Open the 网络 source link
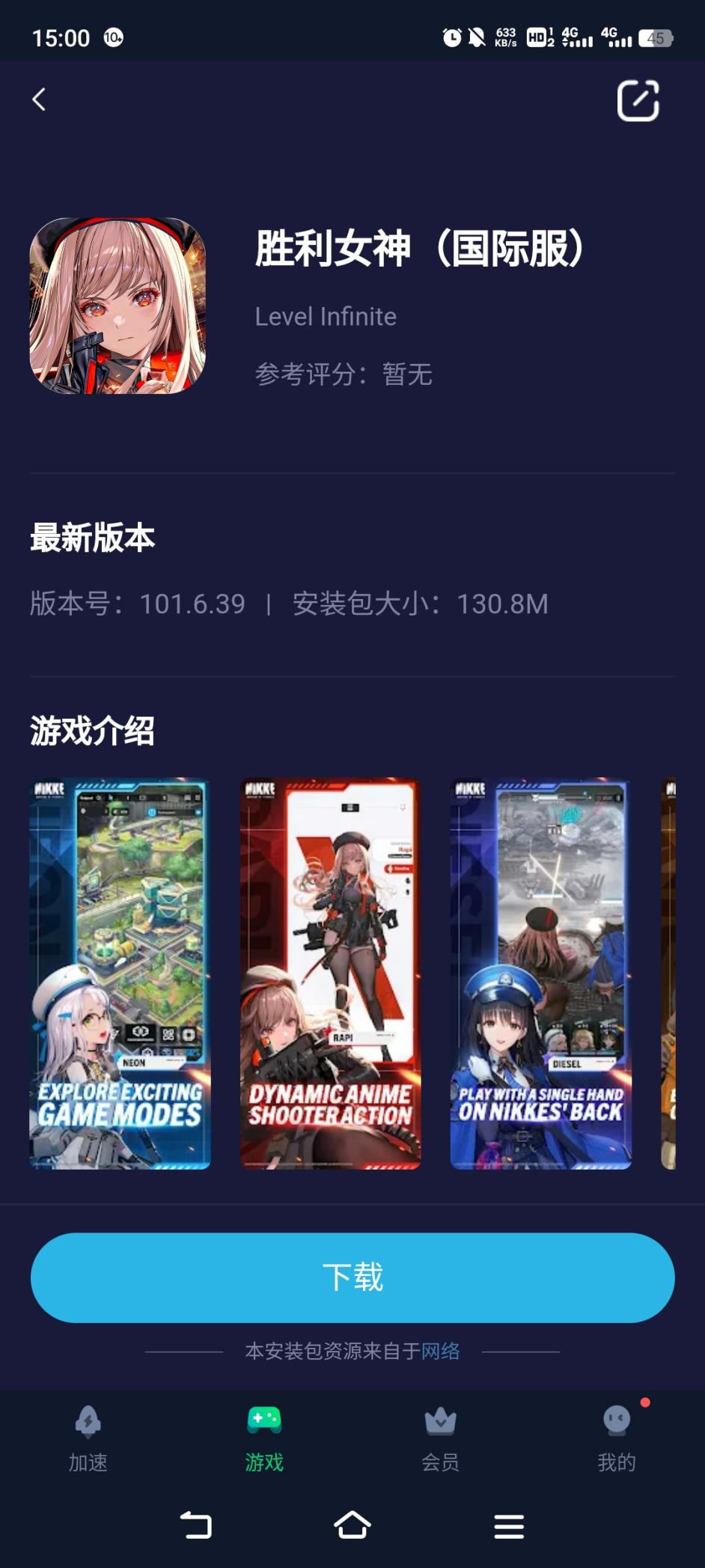The image size is (705, 1568). pos(441,1351)
